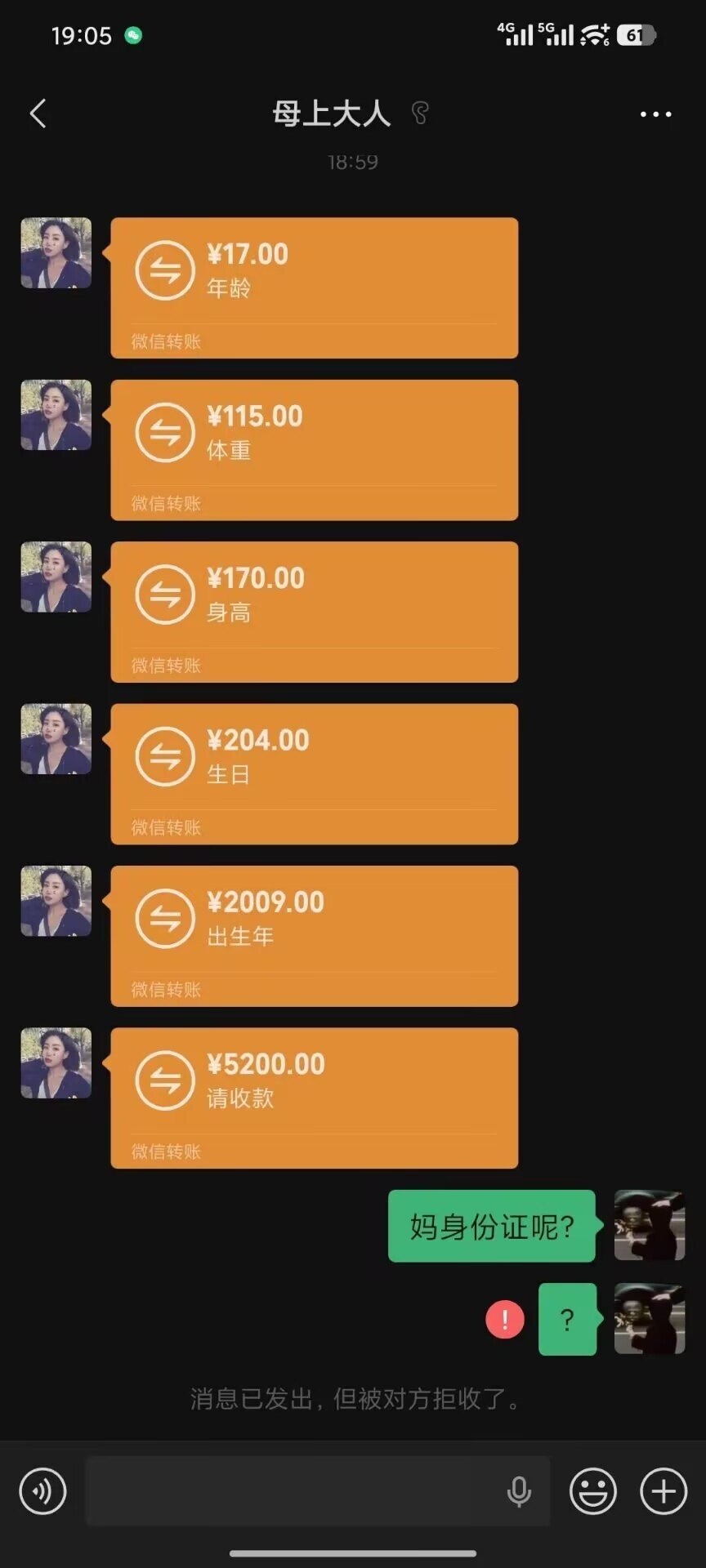Screen dimensions: 706x1568
Task: Tap the back arrow to exit chat
Action: 38,114
